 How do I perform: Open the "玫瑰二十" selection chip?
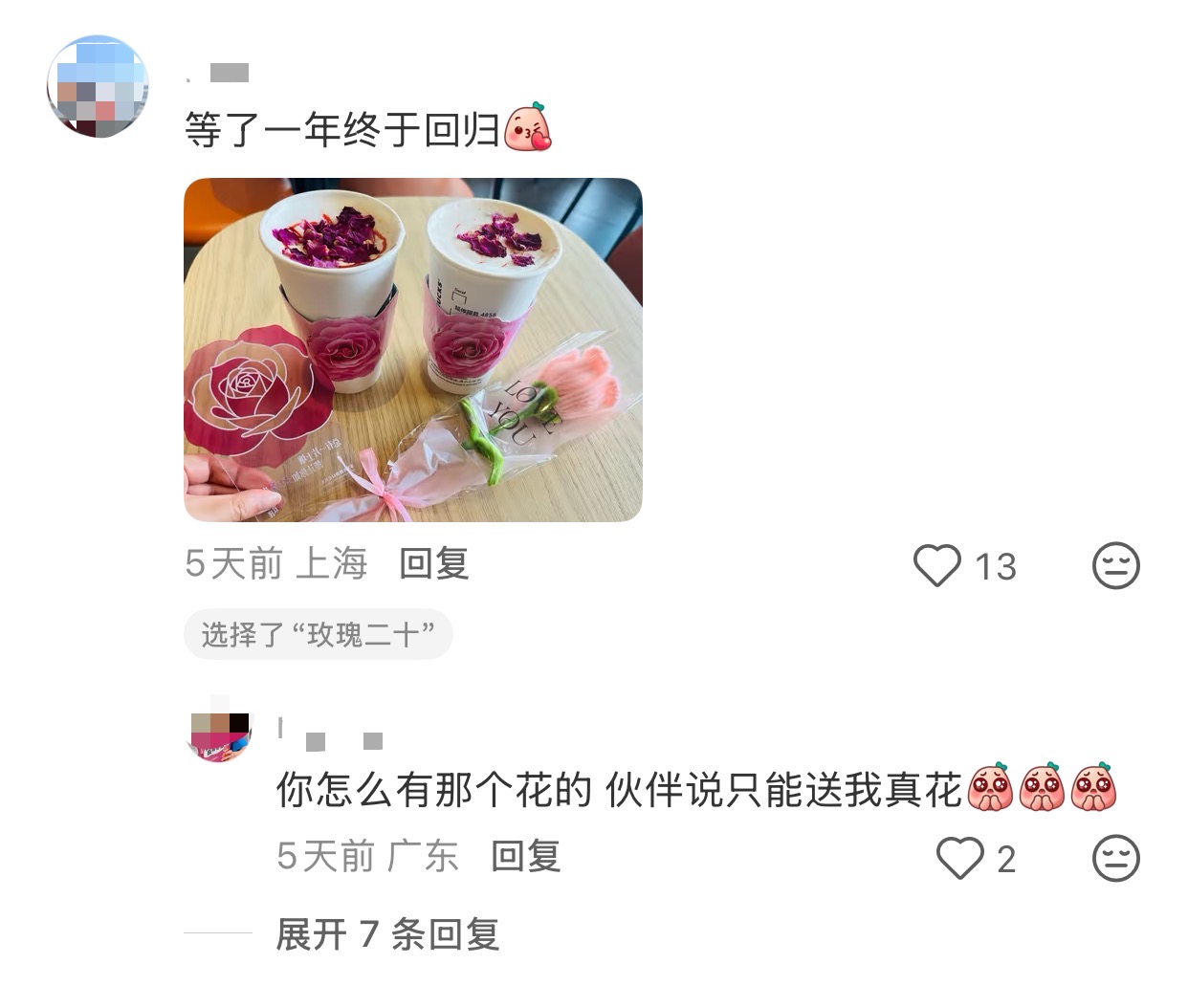click(x=318, y=634)
